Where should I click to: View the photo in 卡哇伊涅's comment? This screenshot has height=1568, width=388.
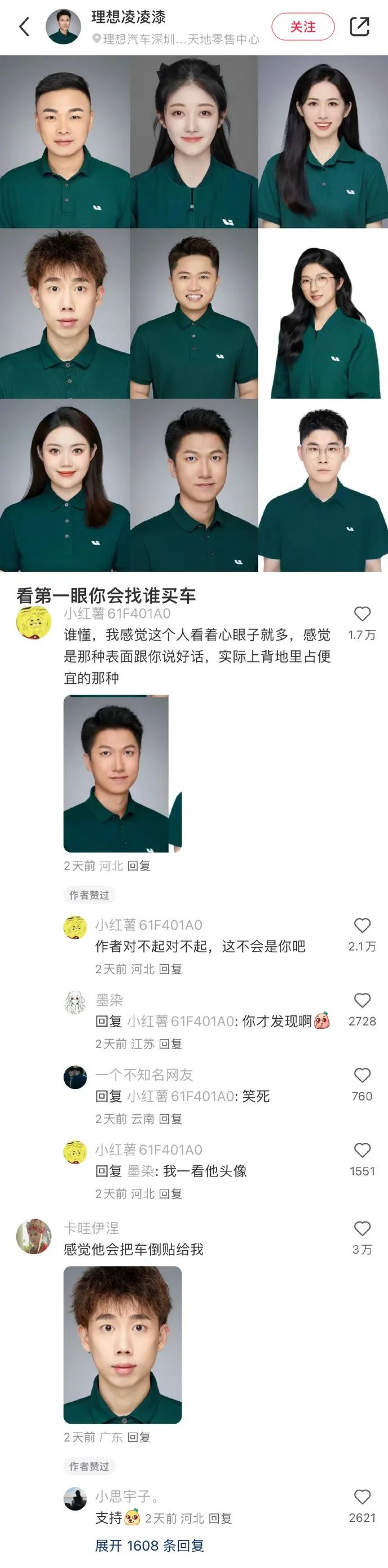122,1344
